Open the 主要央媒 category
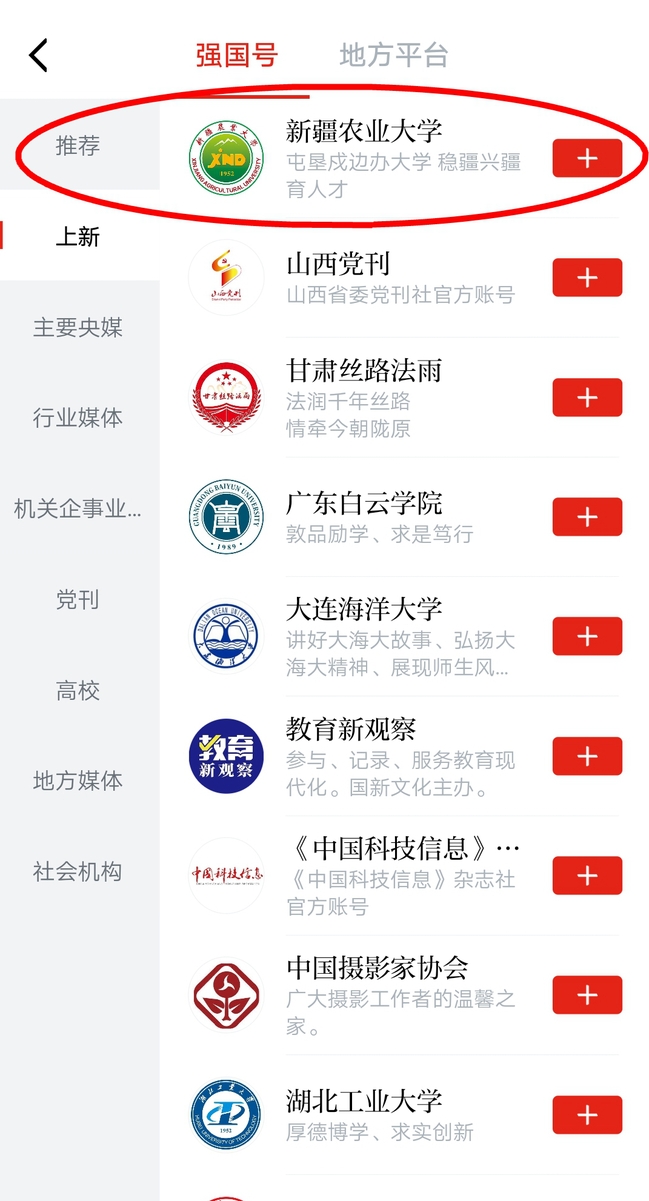This screenshot has height=1201, width=649. 78,328
